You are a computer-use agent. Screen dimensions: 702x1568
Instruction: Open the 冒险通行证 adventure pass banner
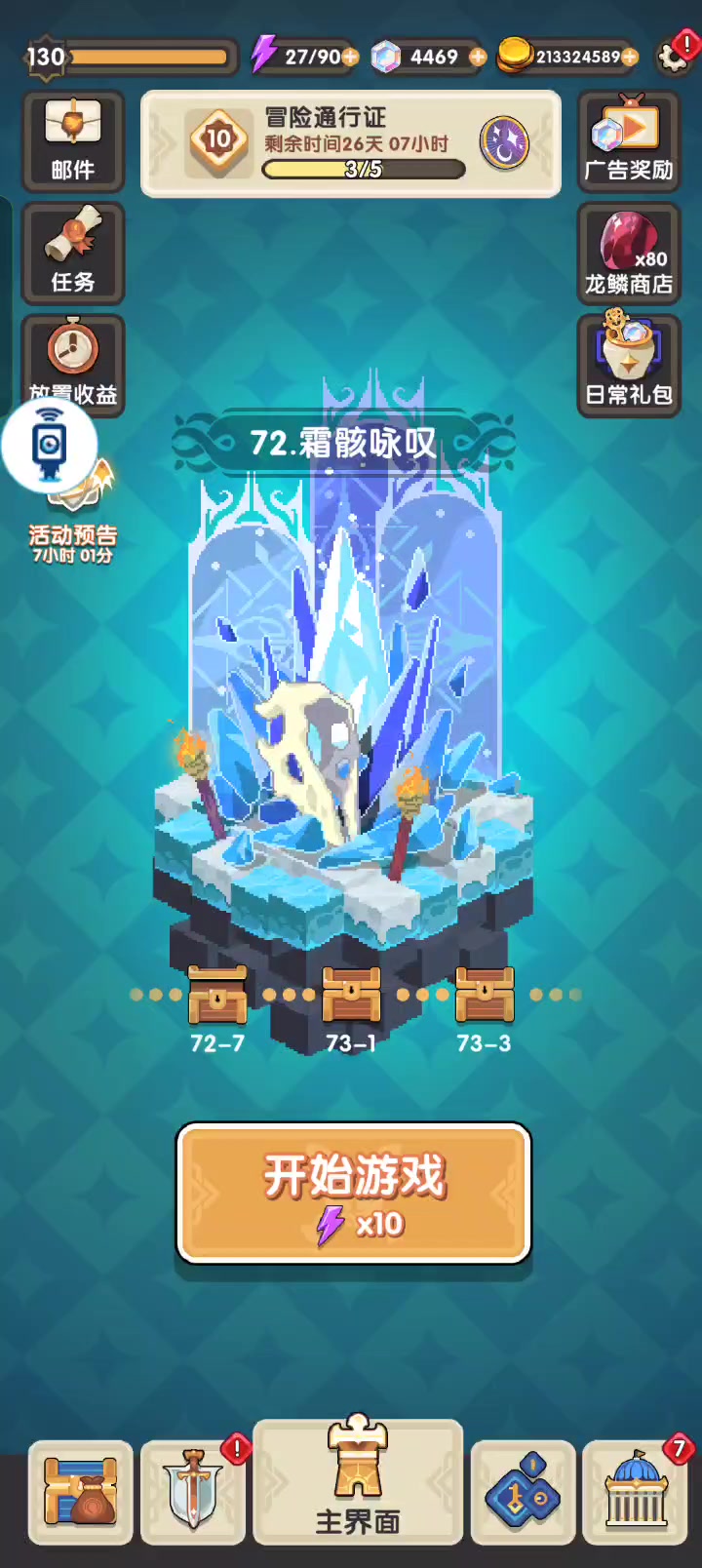pos(351,143)
